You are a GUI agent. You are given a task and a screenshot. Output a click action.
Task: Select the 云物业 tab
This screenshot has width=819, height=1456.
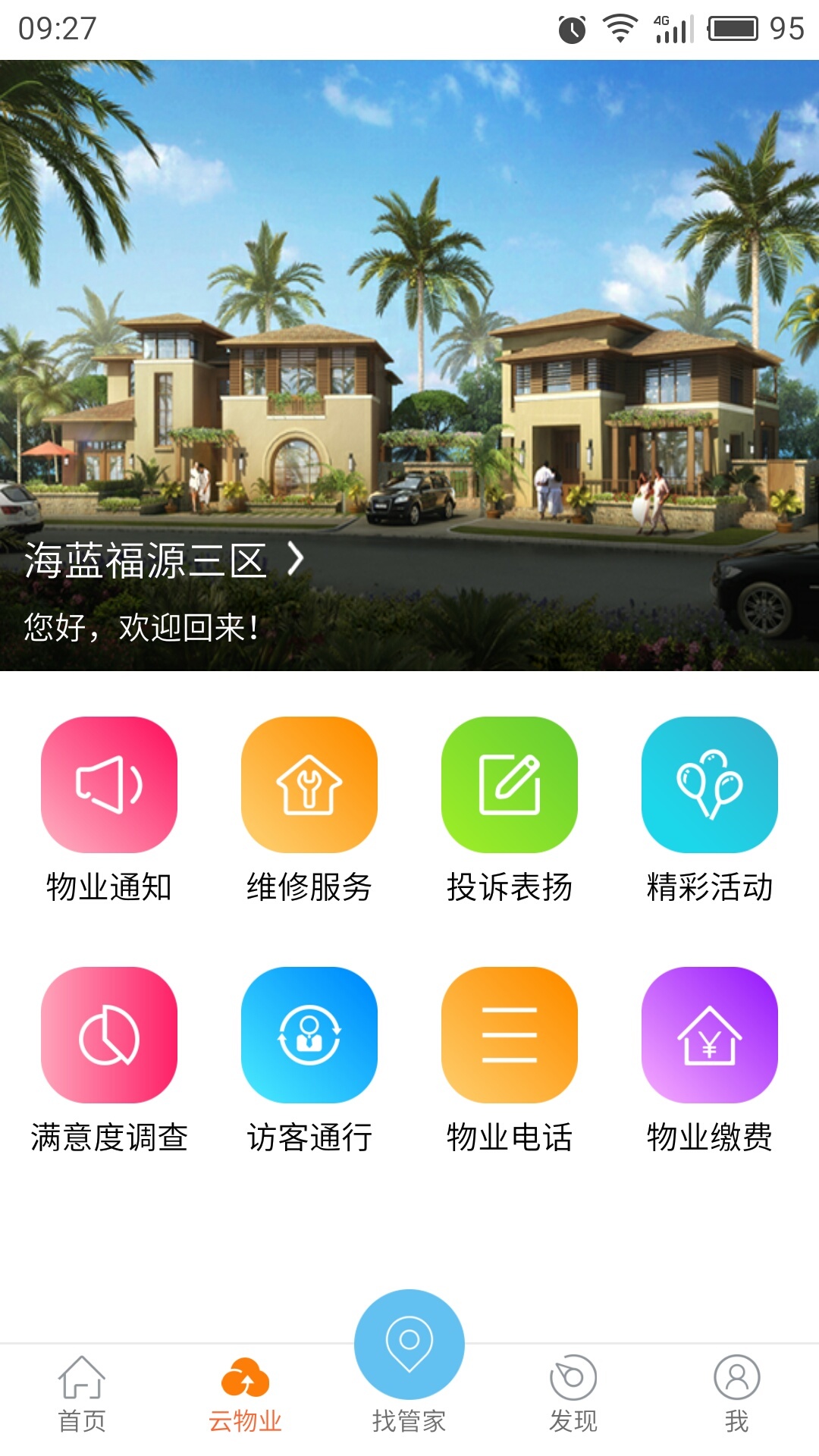tap(246, 1395)
